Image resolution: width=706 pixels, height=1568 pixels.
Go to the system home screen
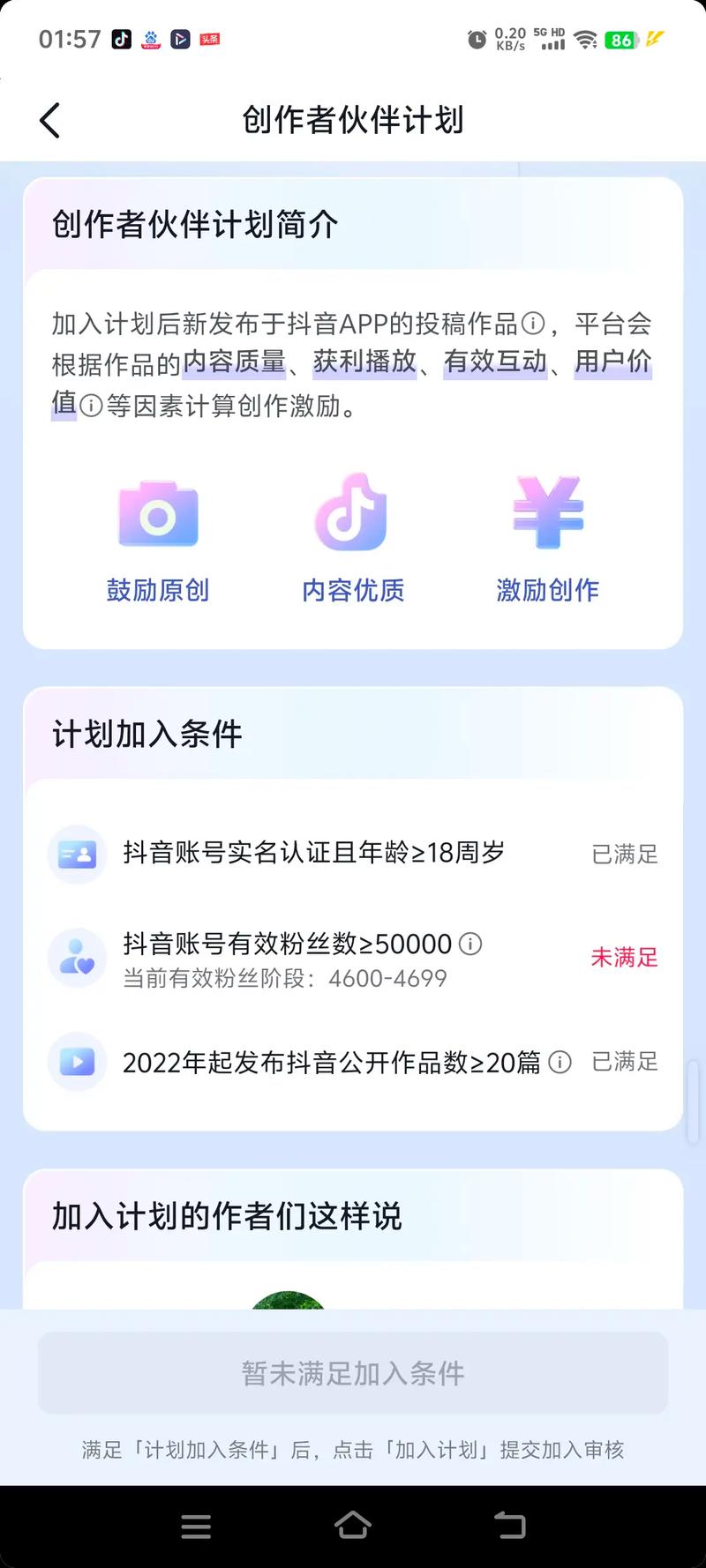click(353, 1526)
